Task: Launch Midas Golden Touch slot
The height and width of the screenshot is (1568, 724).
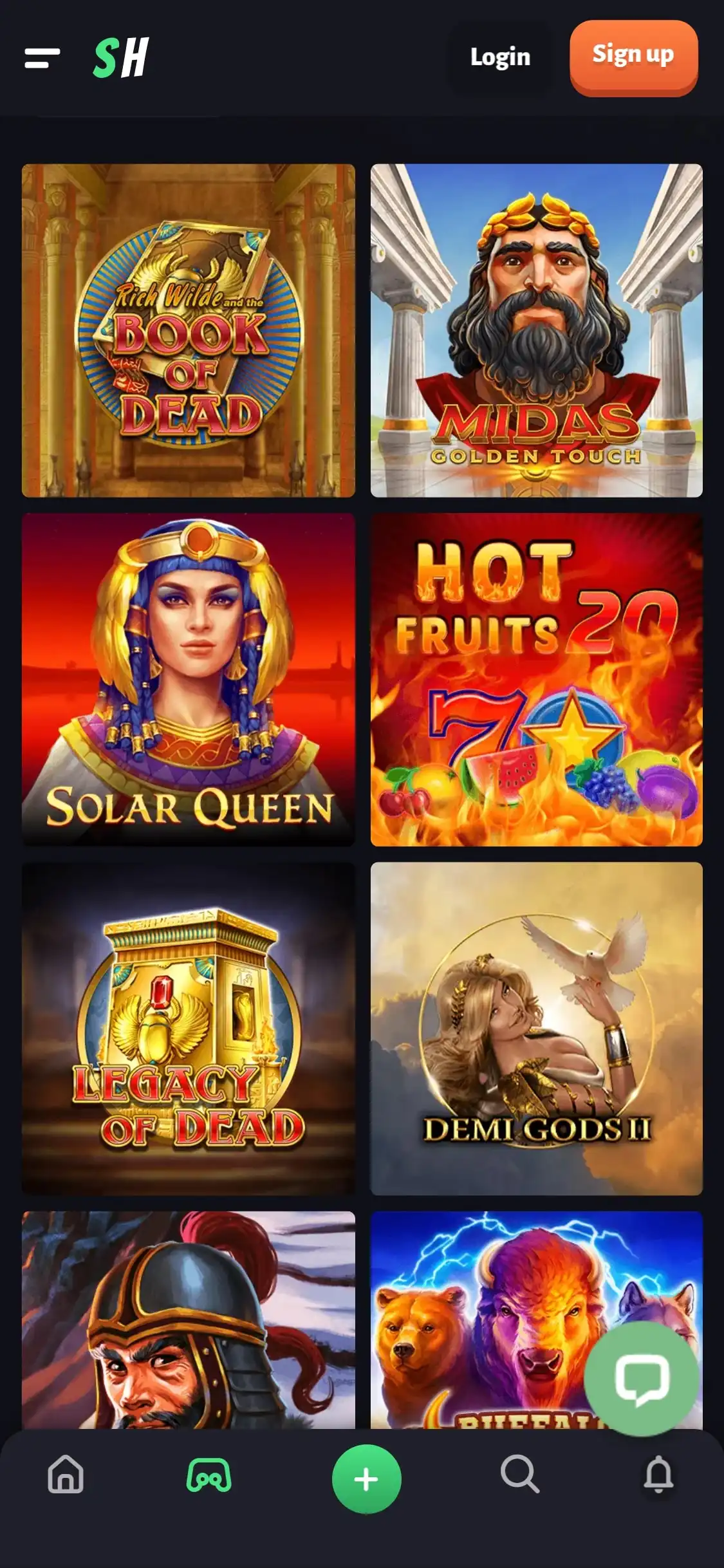Action: 536,330
